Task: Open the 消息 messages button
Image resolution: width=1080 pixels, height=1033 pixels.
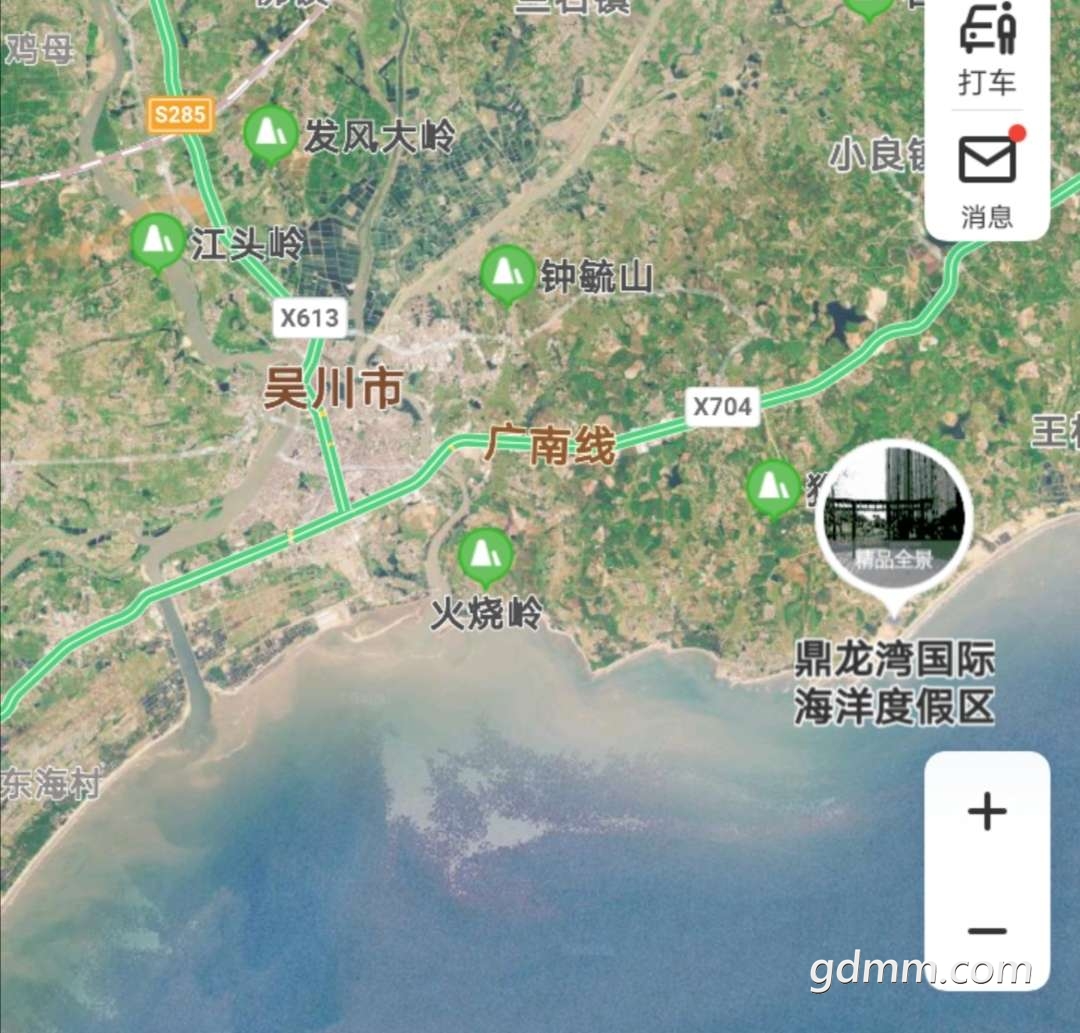Action: pos(987,178)
